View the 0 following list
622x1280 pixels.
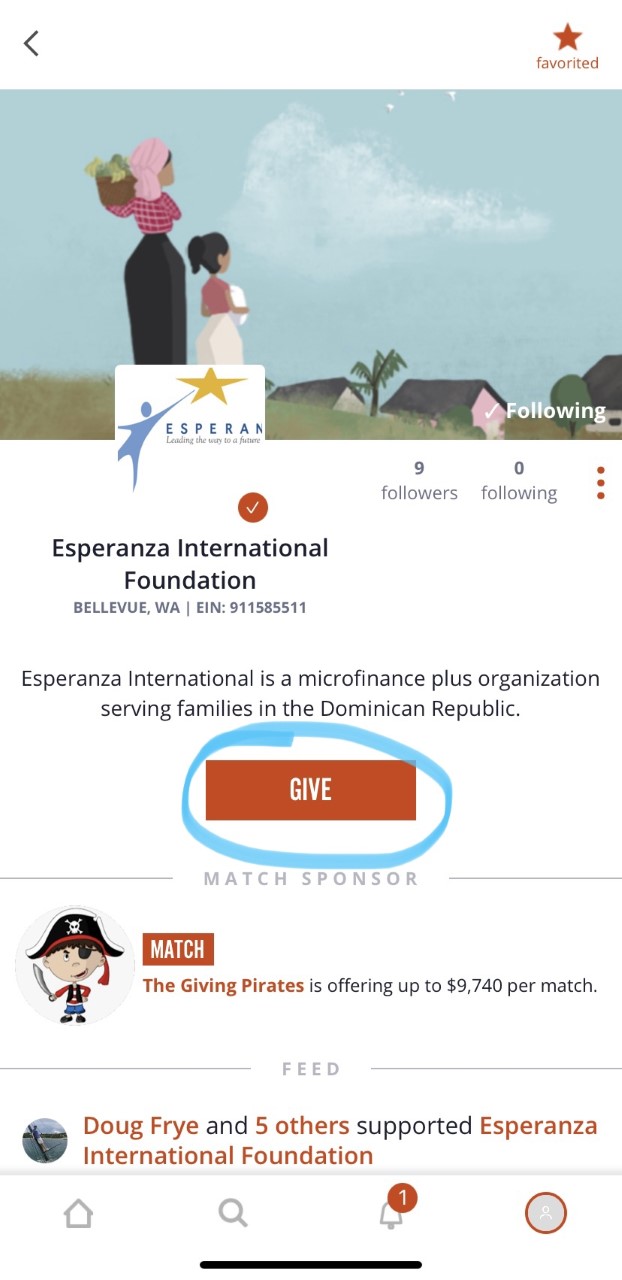coord(519,480)
